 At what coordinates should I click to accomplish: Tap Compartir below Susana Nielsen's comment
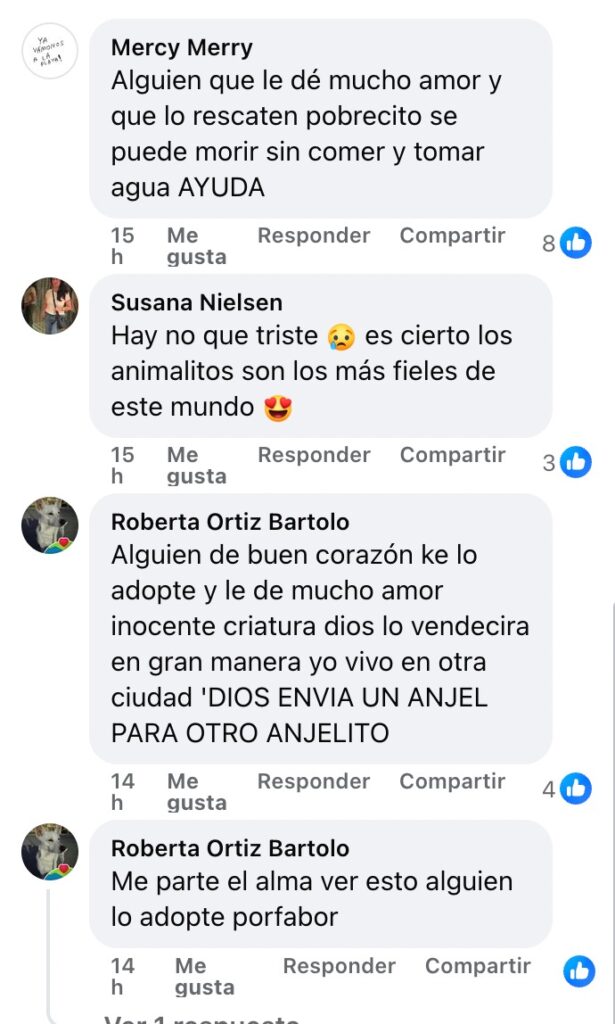tap(452, 455)
